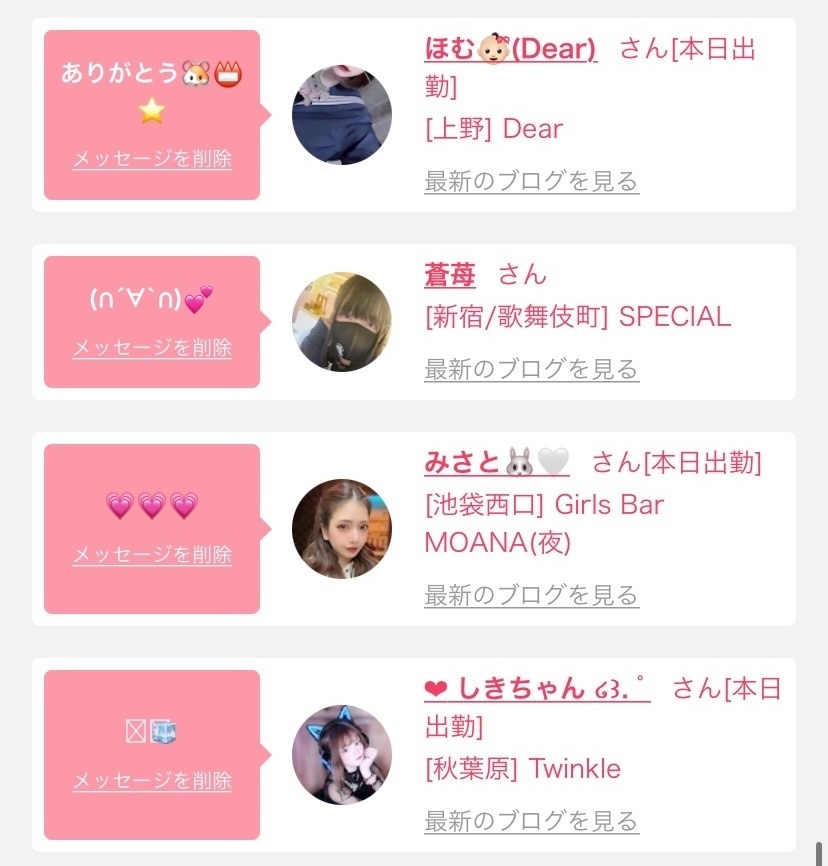Tap しきちゃん's round profile photo

pos(342,755)
